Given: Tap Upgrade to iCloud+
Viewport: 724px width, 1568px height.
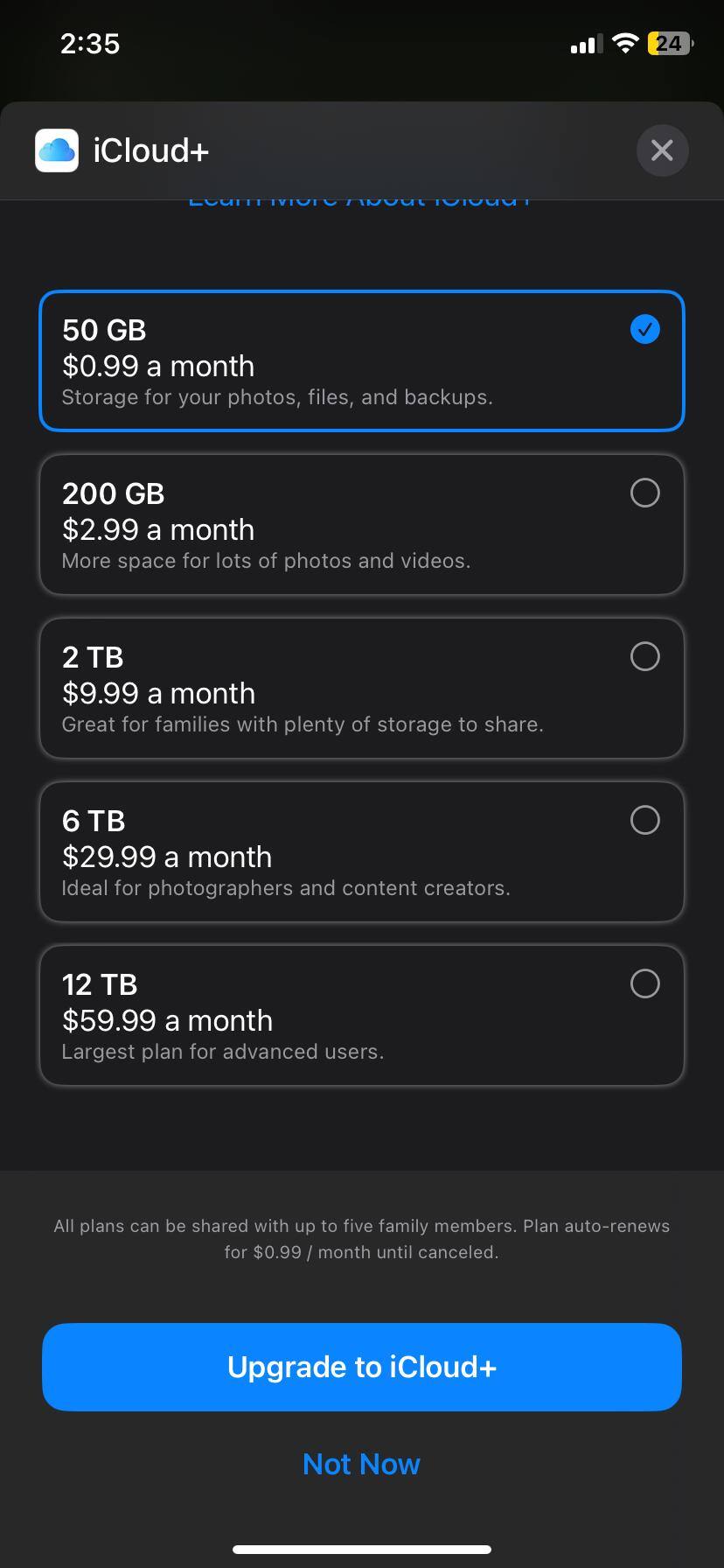Looking at the screenshot, I should click(x=361, y=1367).
